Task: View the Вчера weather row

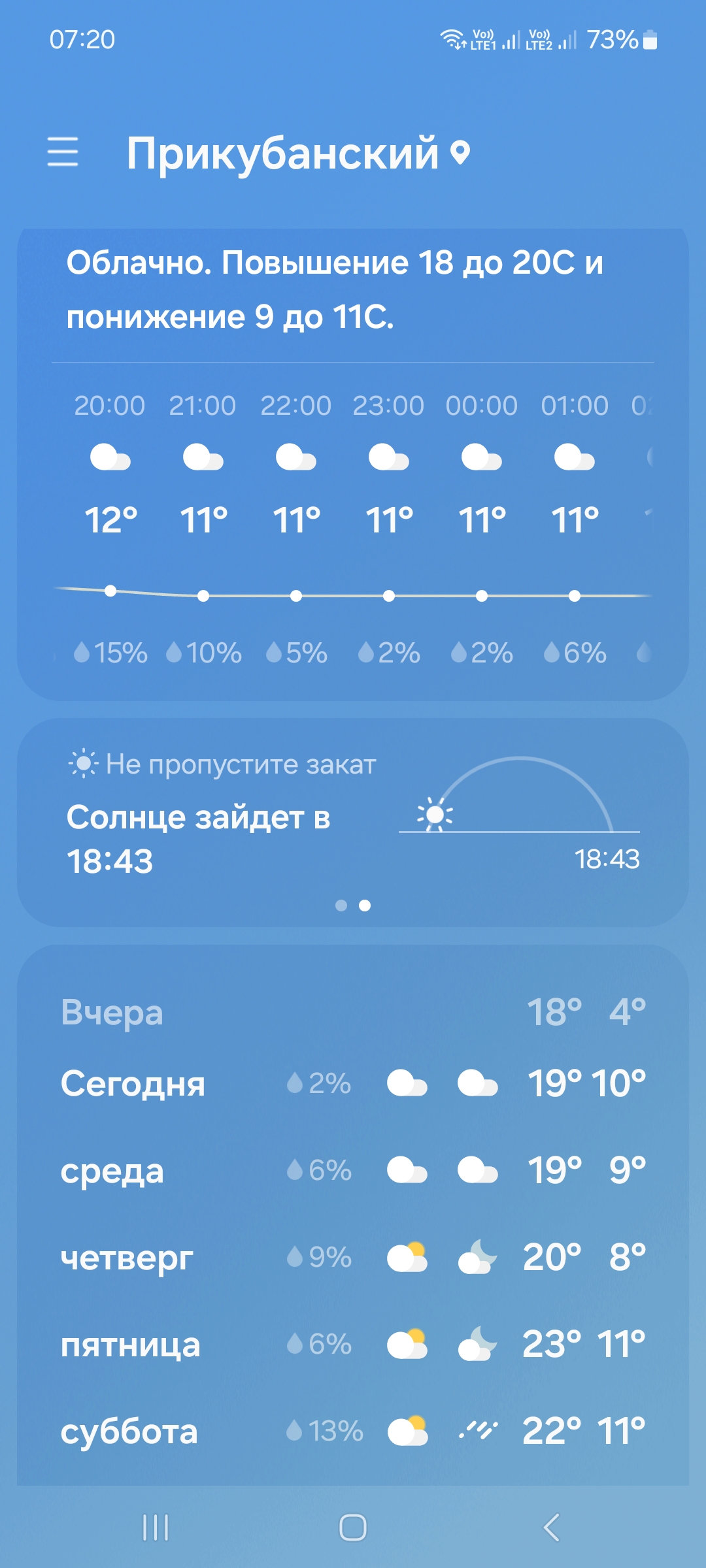Action: pyautogui.click(x=353, y=1013)
